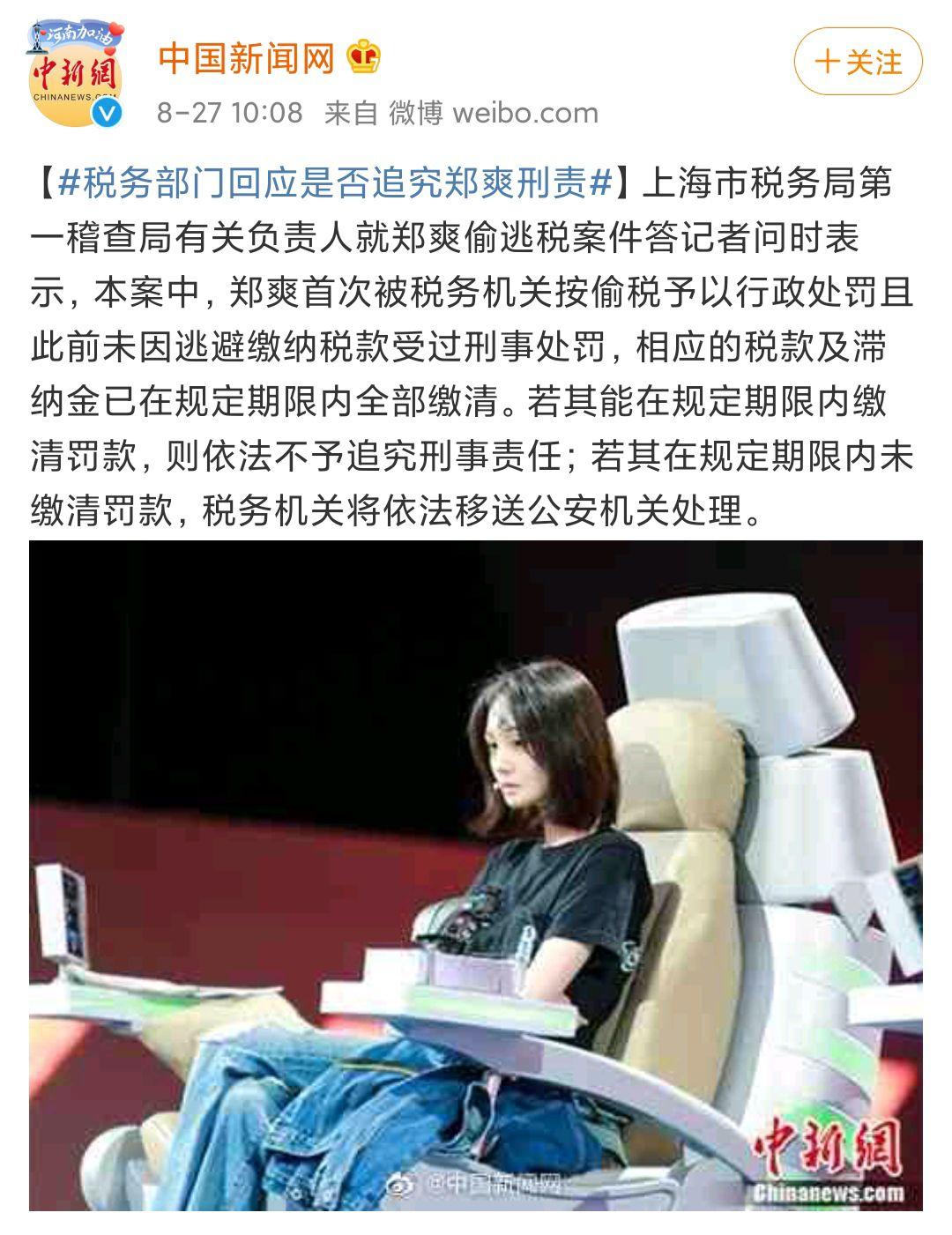Screen dimensions: 952x1235
Task: Open hashtag #税务部门回应是否追究郑爽刑责#
Action: (335, 182)
